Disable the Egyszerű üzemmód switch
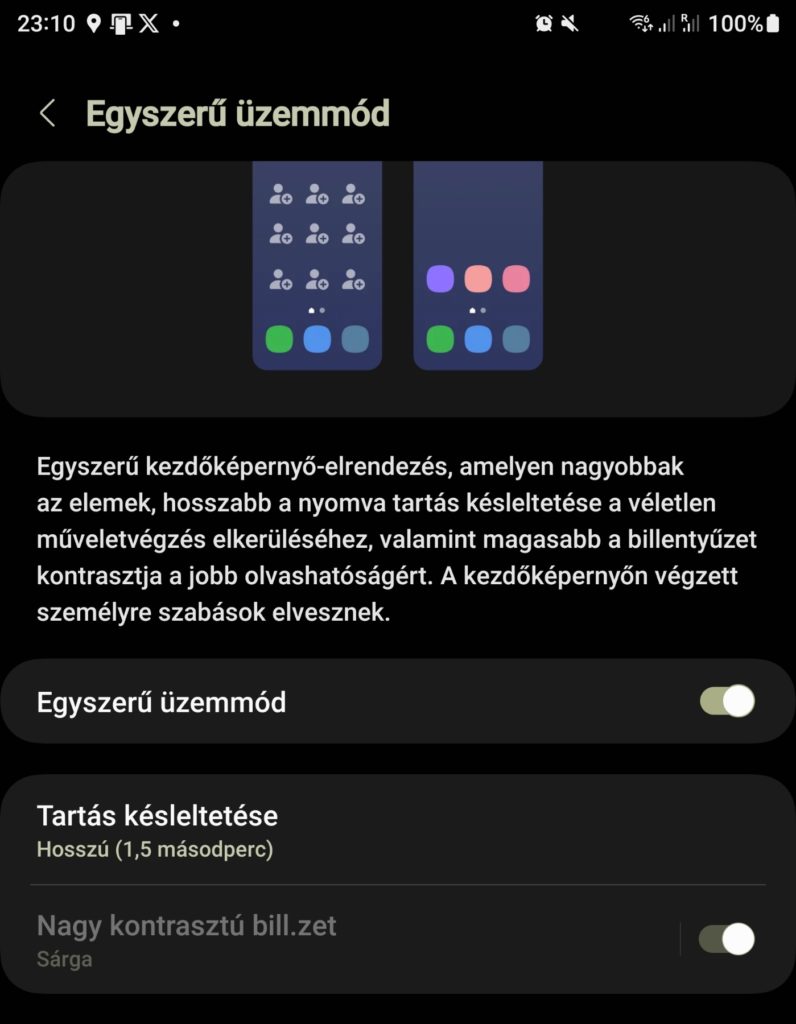 (x=726, y=701)
